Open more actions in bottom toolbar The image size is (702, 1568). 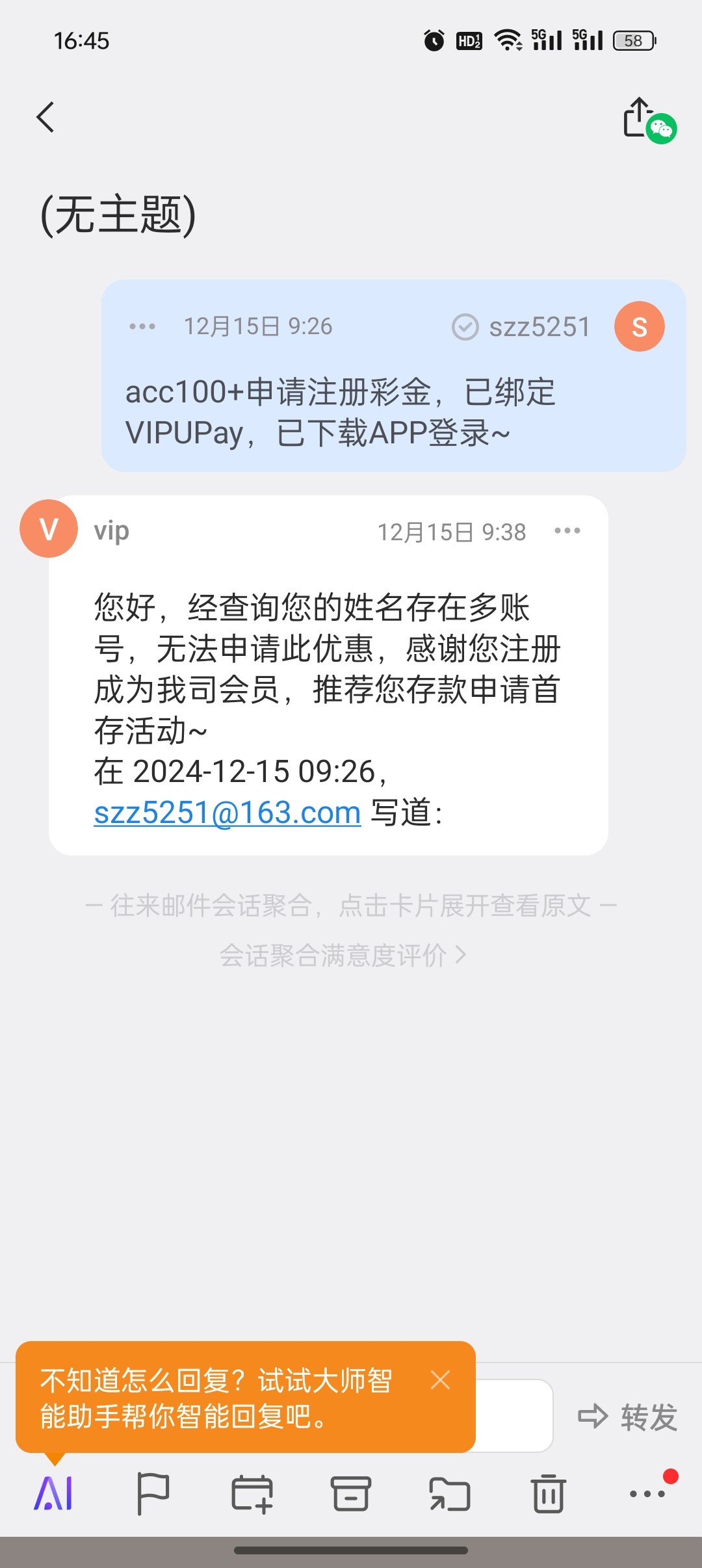pyautogui.click(x=647, y=1494)
